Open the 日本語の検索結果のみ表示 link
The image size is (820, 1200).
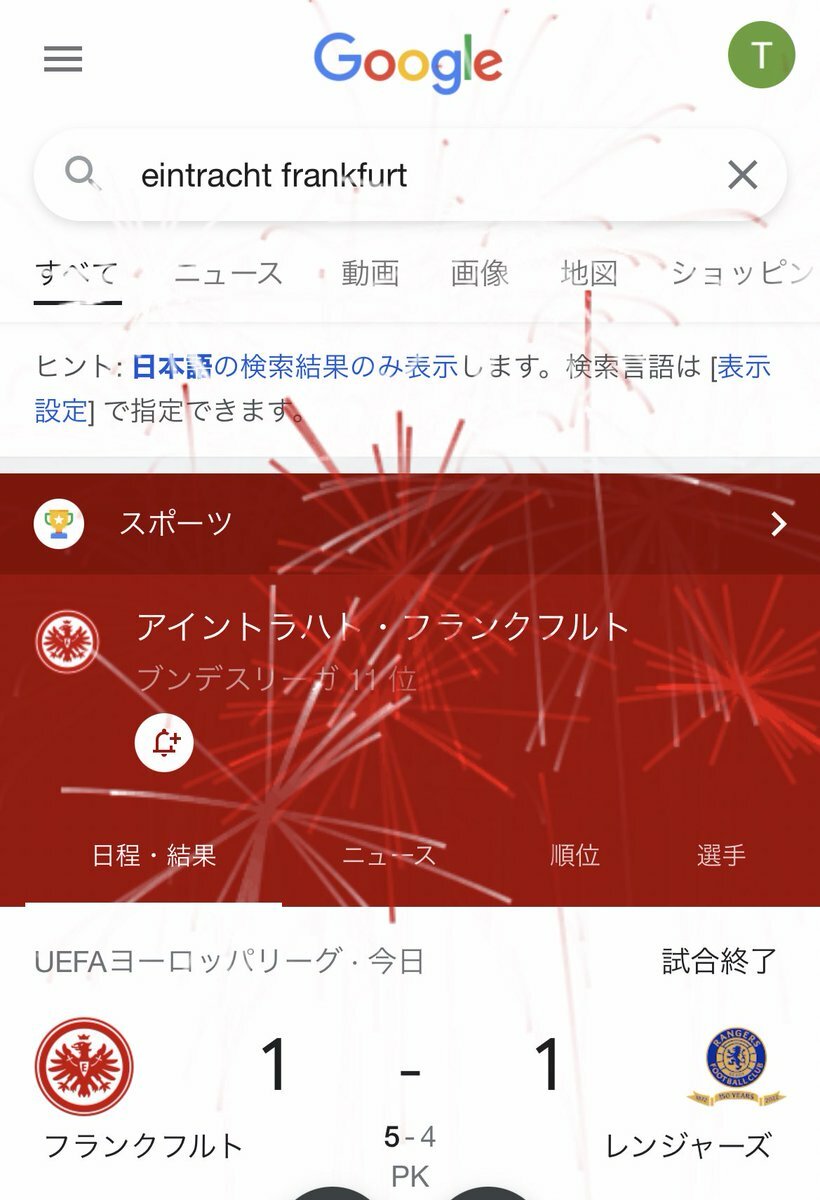295,367
